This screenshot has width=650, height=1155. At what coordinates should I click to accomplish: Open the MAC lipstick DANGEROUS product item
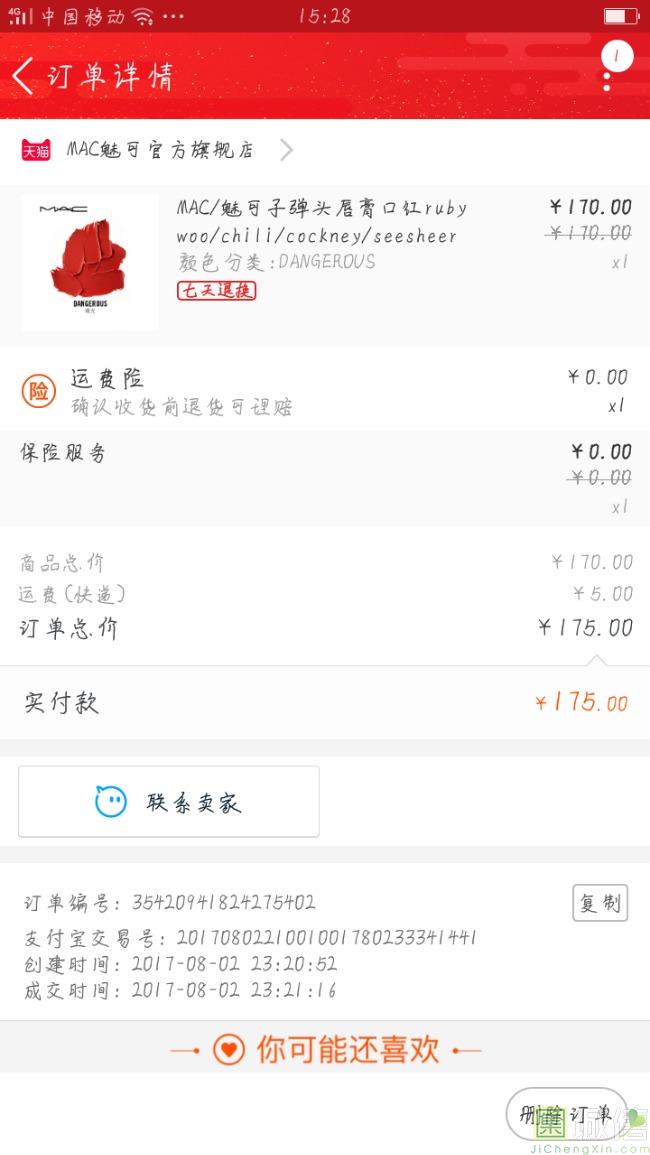pyautogui.click(x=325, y=264)
